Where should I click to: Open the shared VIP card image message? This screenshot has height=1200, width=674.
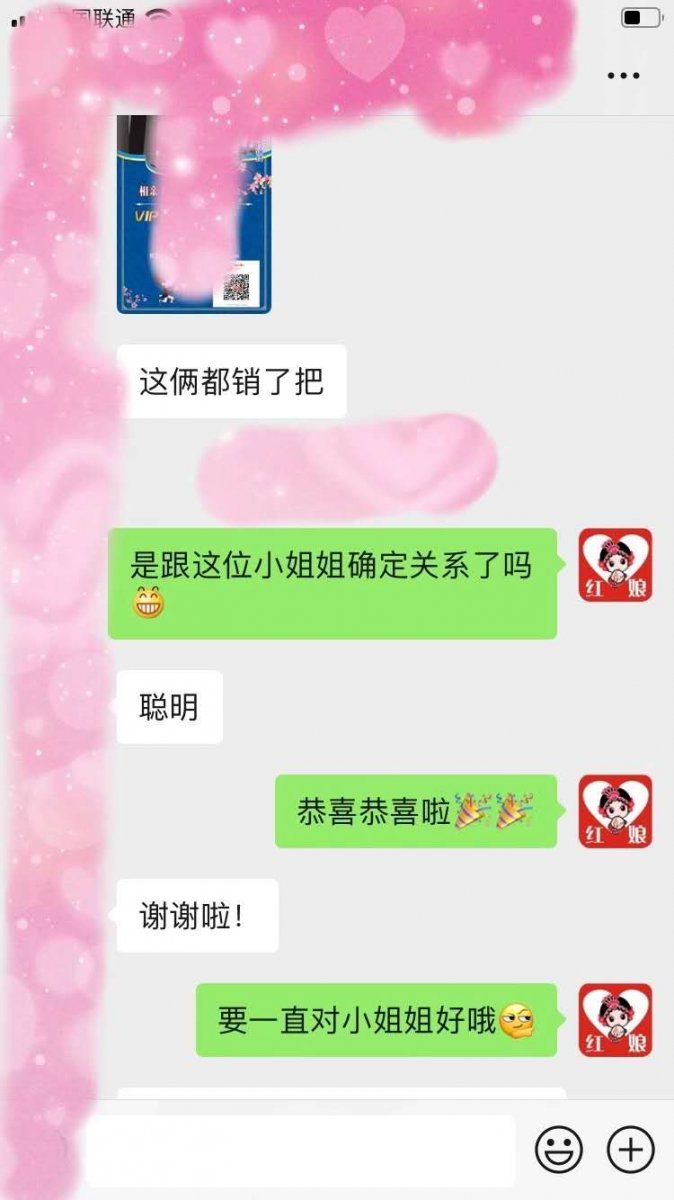194,214
